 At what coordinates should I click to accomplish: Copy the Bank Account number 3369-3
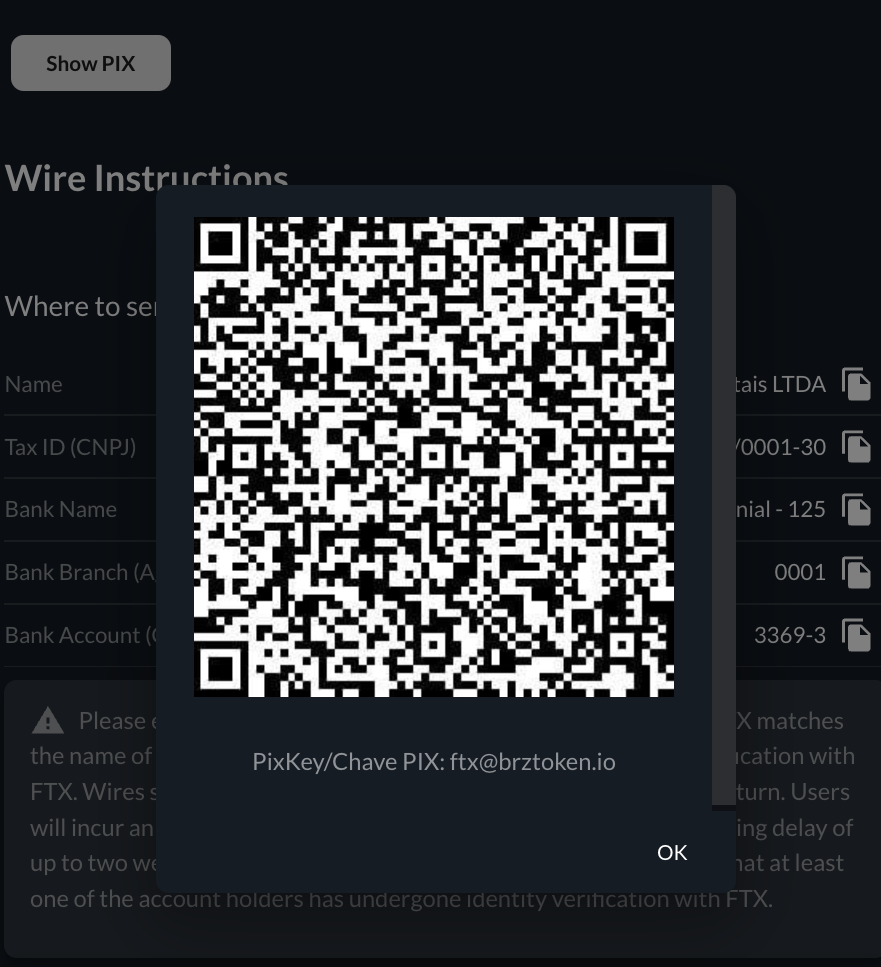[856, 635]
